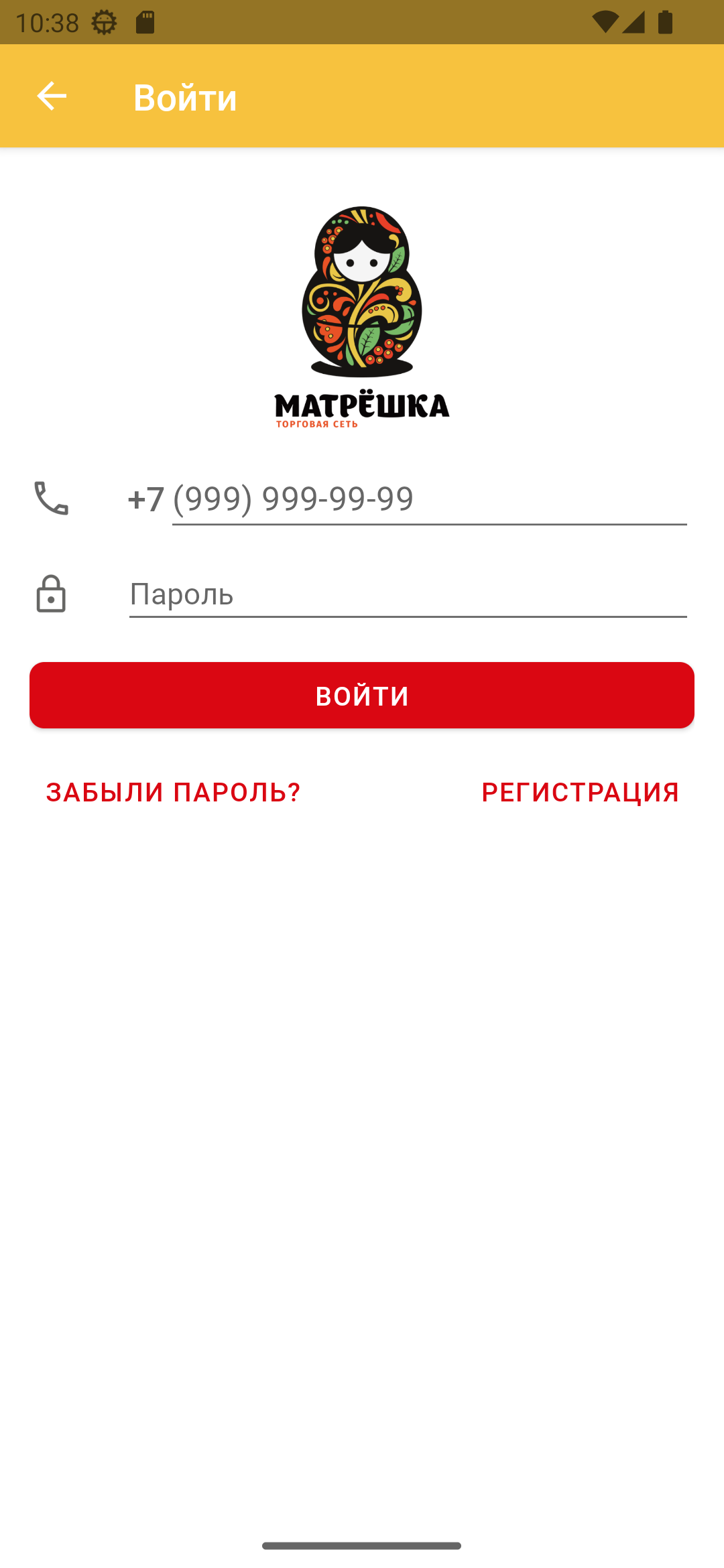Open the ЗАБЫЛИ ПАРОЛЬ? recovery link
The height and width of the screenshot is (1568, 724).
coord(173,792)
